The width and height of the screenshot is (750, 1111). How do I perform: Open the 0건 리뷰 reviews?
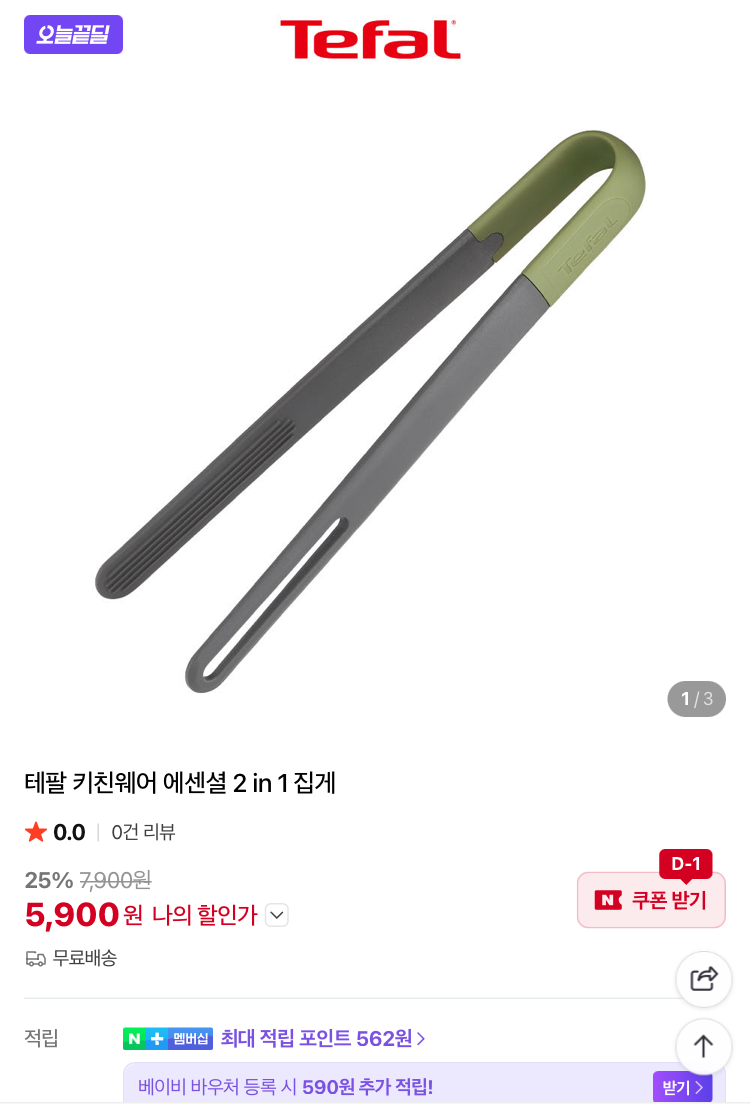[x=143, y=832]
